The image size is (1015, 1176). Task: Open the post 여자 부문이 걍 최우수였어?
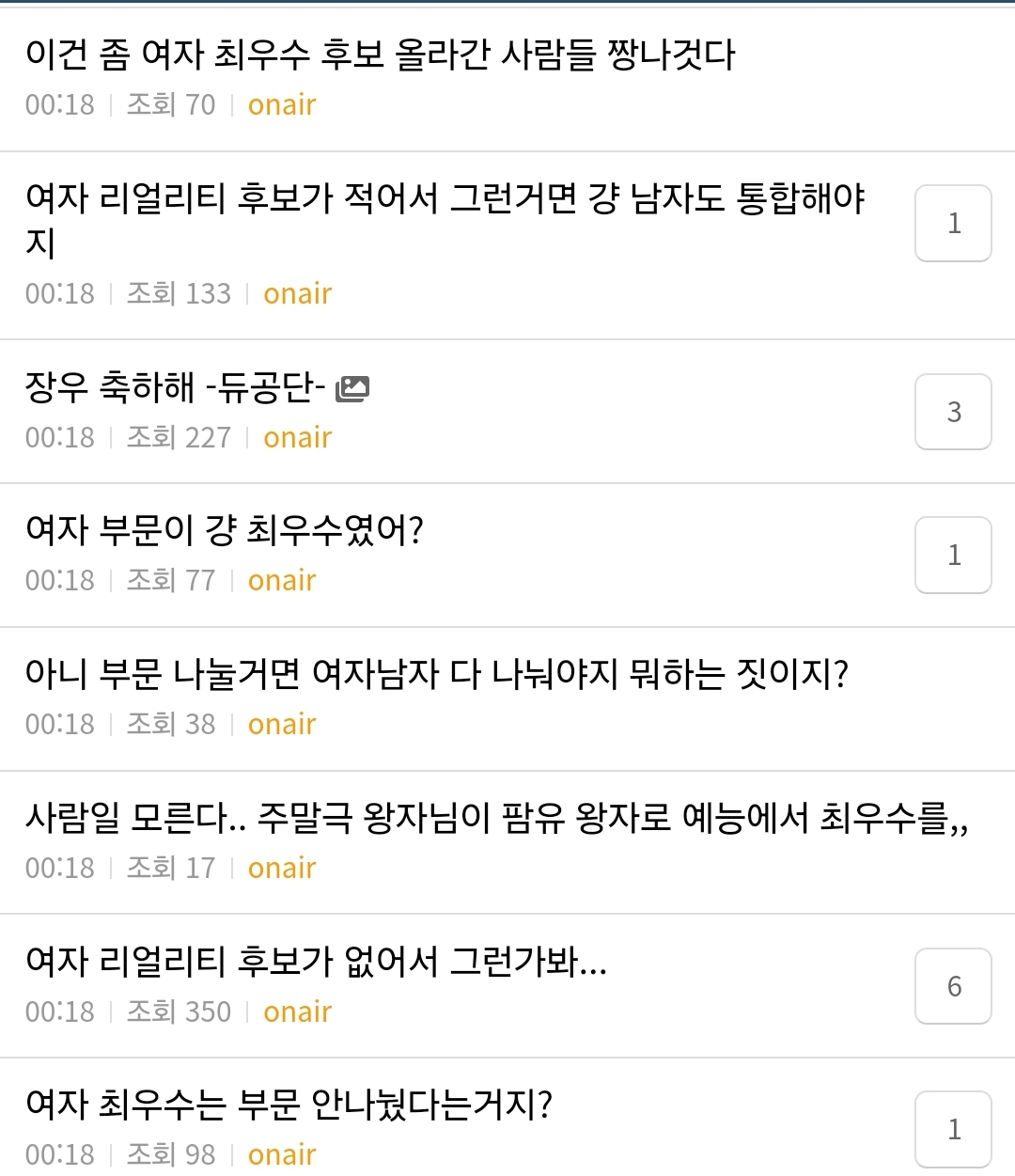coord(226,531)
